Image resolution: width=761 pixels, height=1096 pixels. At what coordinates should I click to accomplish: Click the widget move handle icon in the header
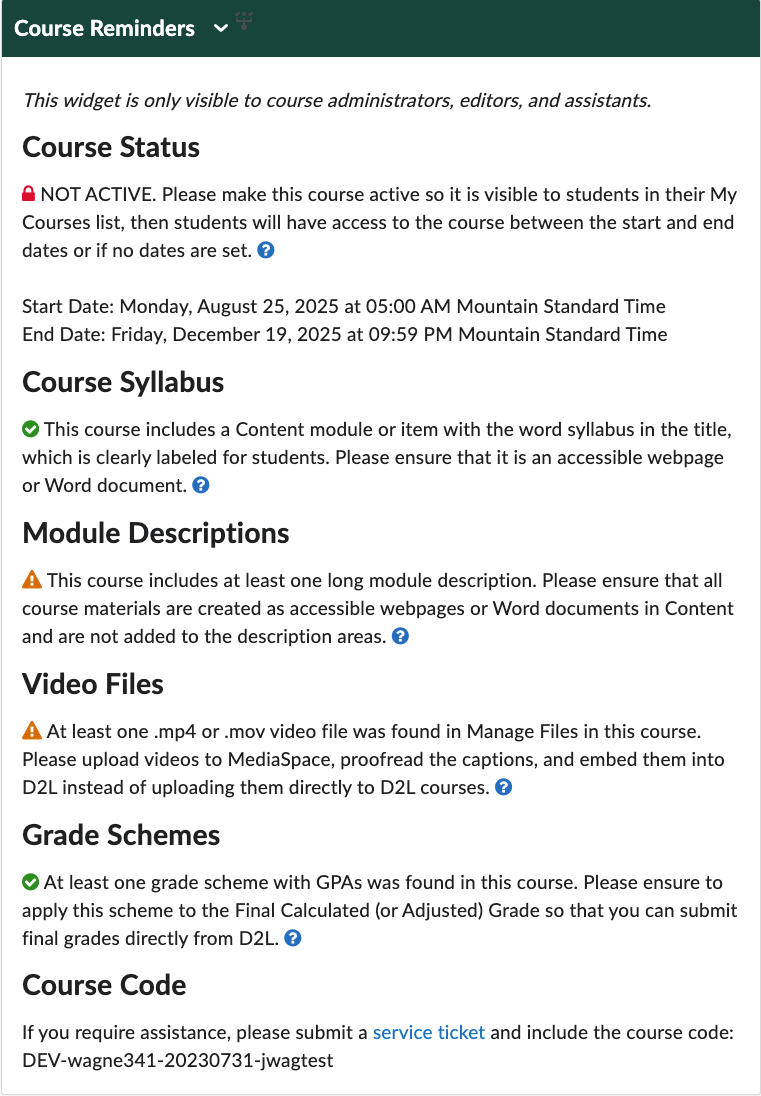pos(245,21)
